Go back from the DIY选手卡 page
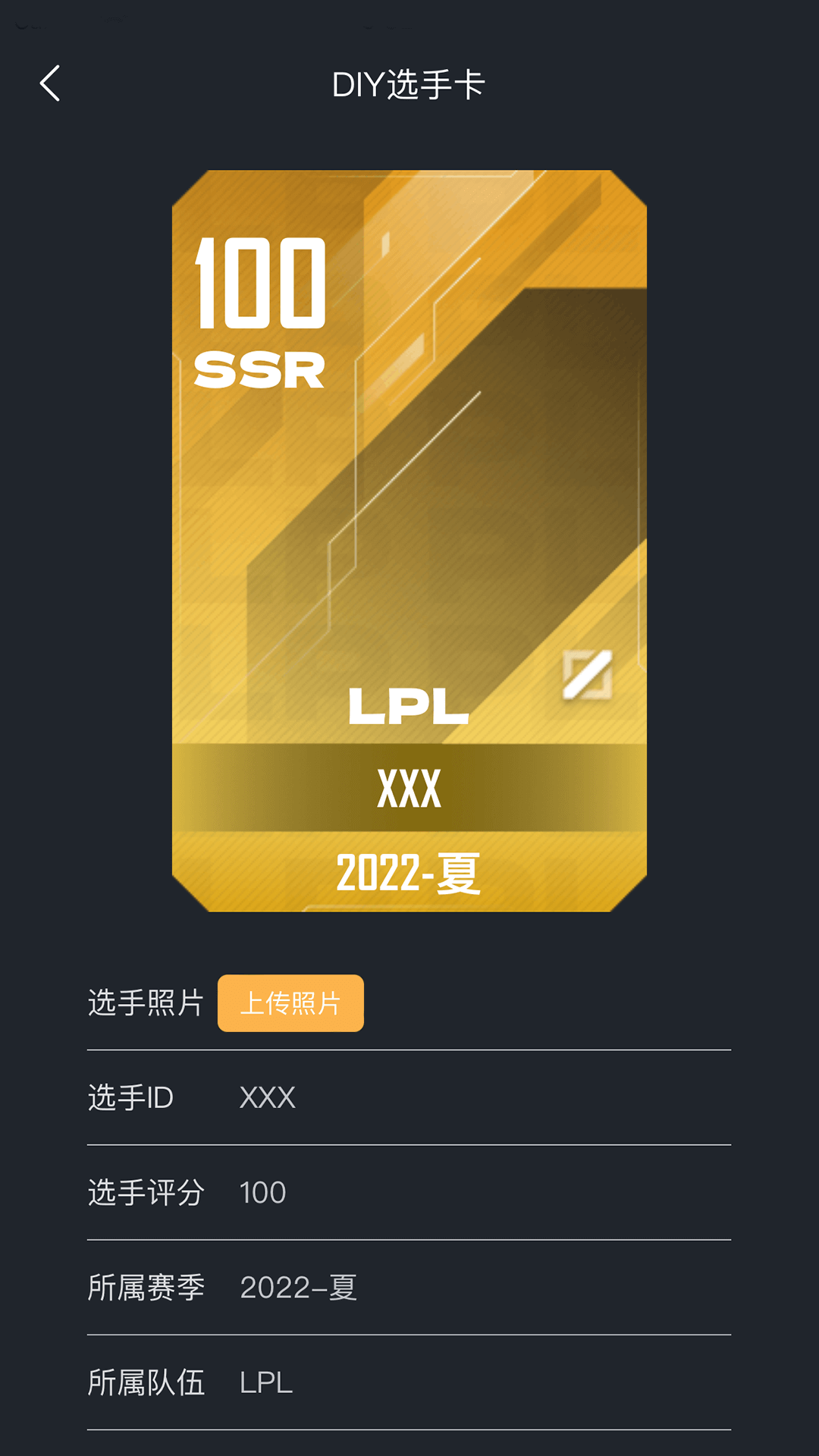The width and height of the screenshot is (819, 1456). (50, 83)
